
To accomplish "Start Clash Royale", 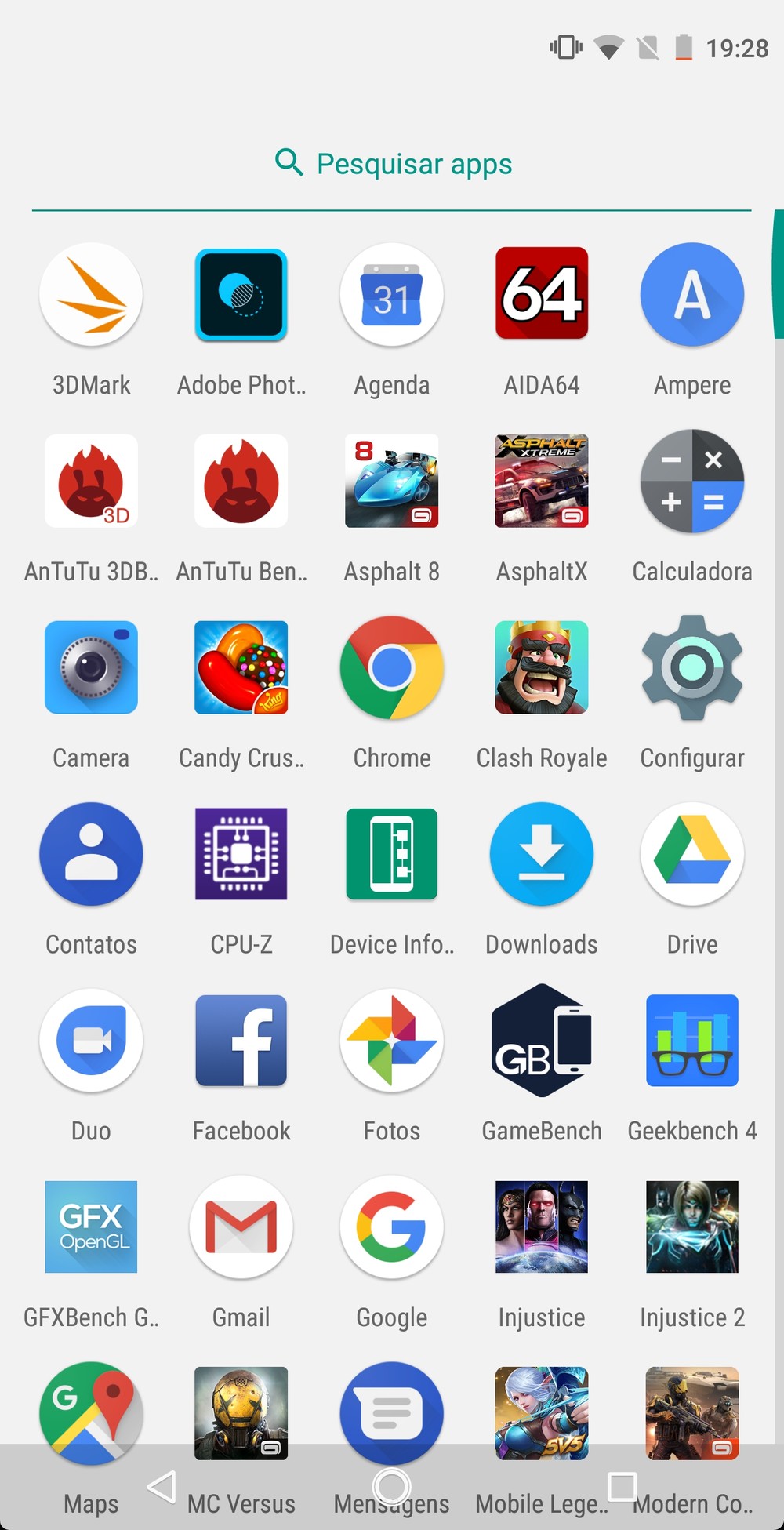I will point(542,668).
